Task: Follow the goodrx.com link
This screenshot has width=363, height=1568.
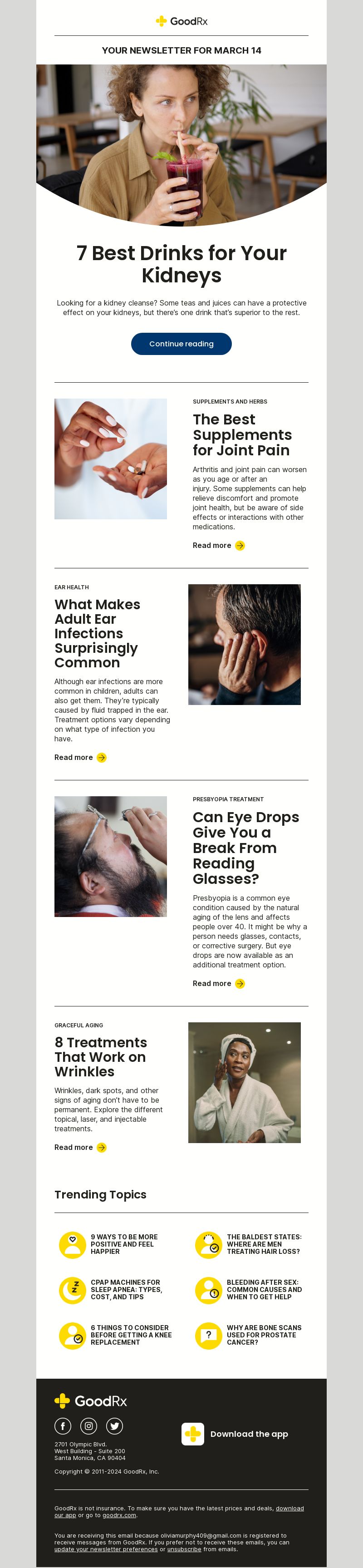Action: [x=119, y=1515]
